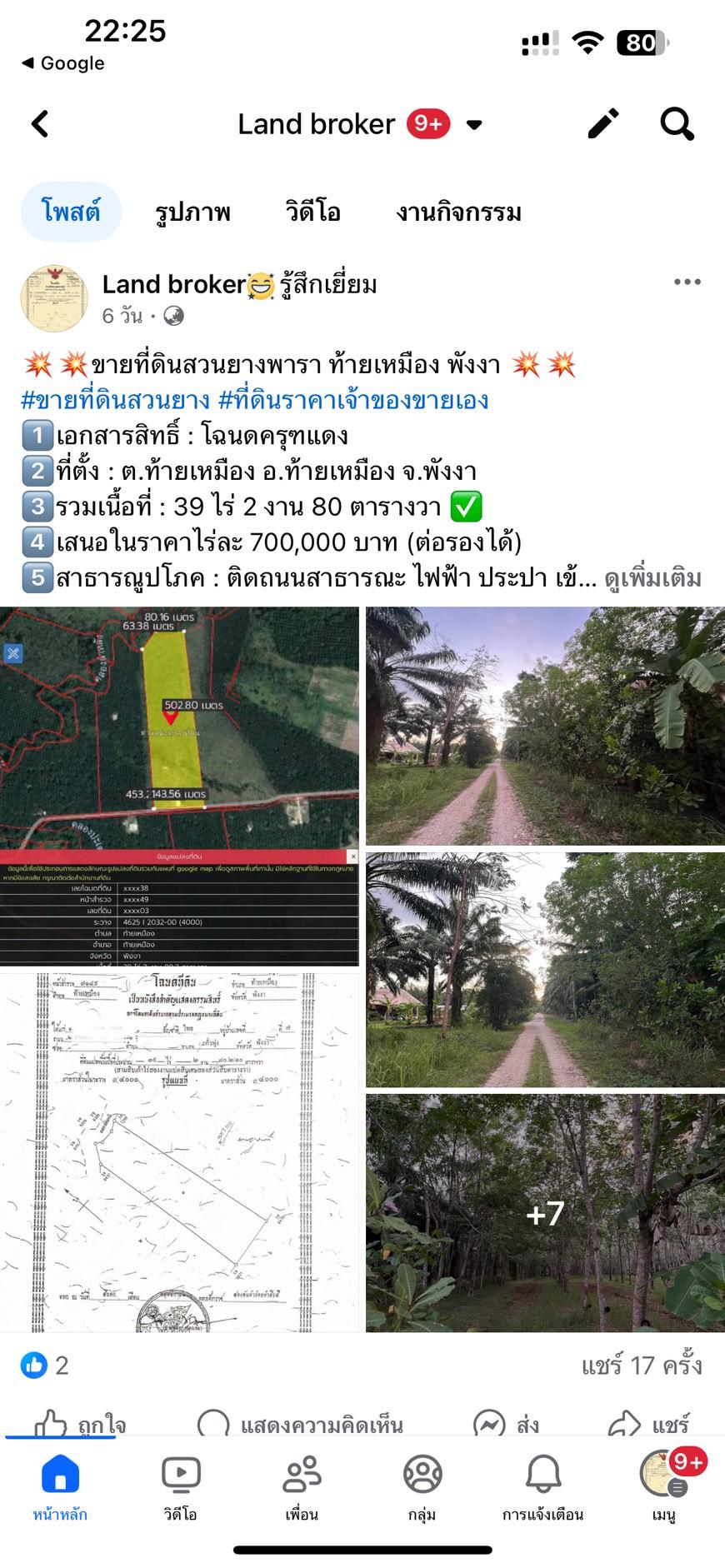Go back using the top-left arrow

pyautogui.click(x=40, y=124)
